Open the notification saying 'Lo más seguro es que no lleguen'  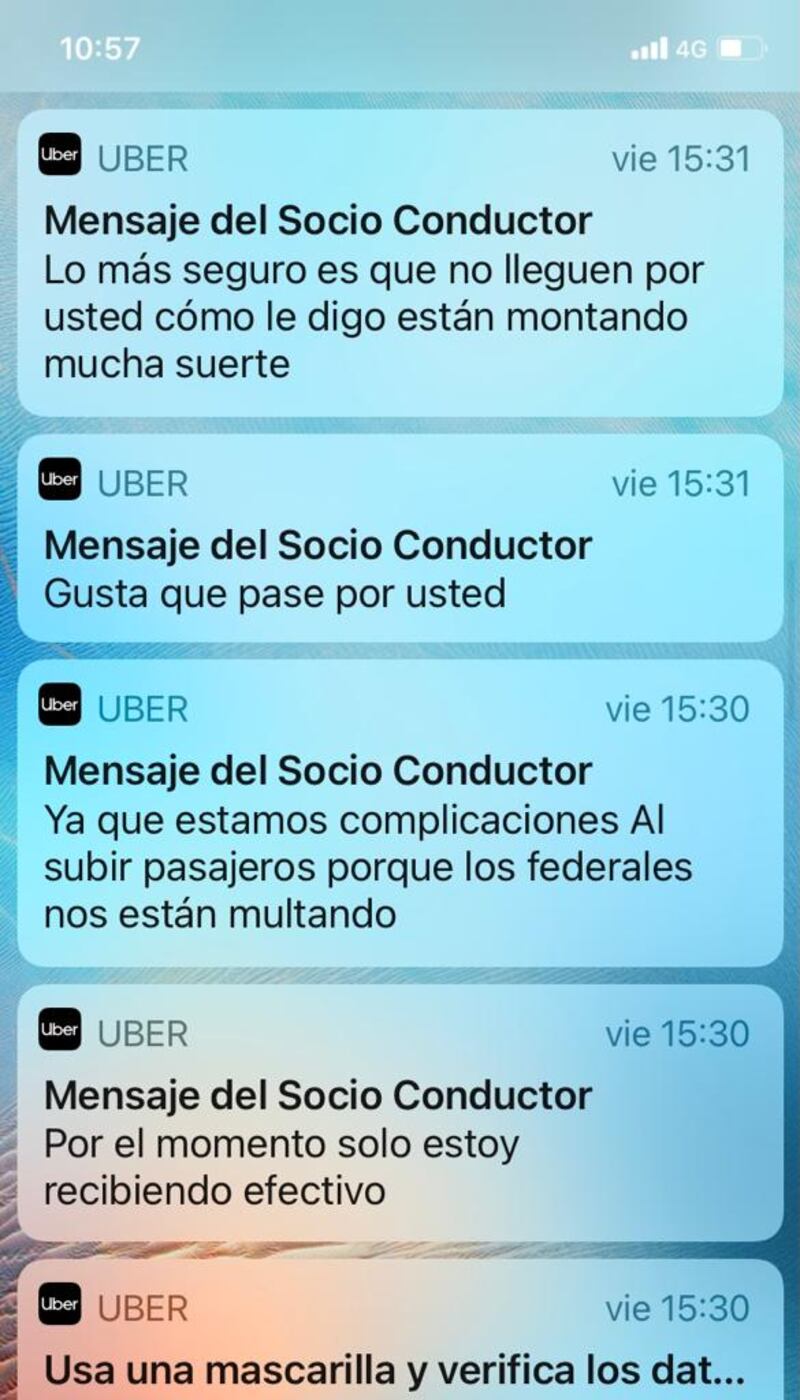(400, 265)
